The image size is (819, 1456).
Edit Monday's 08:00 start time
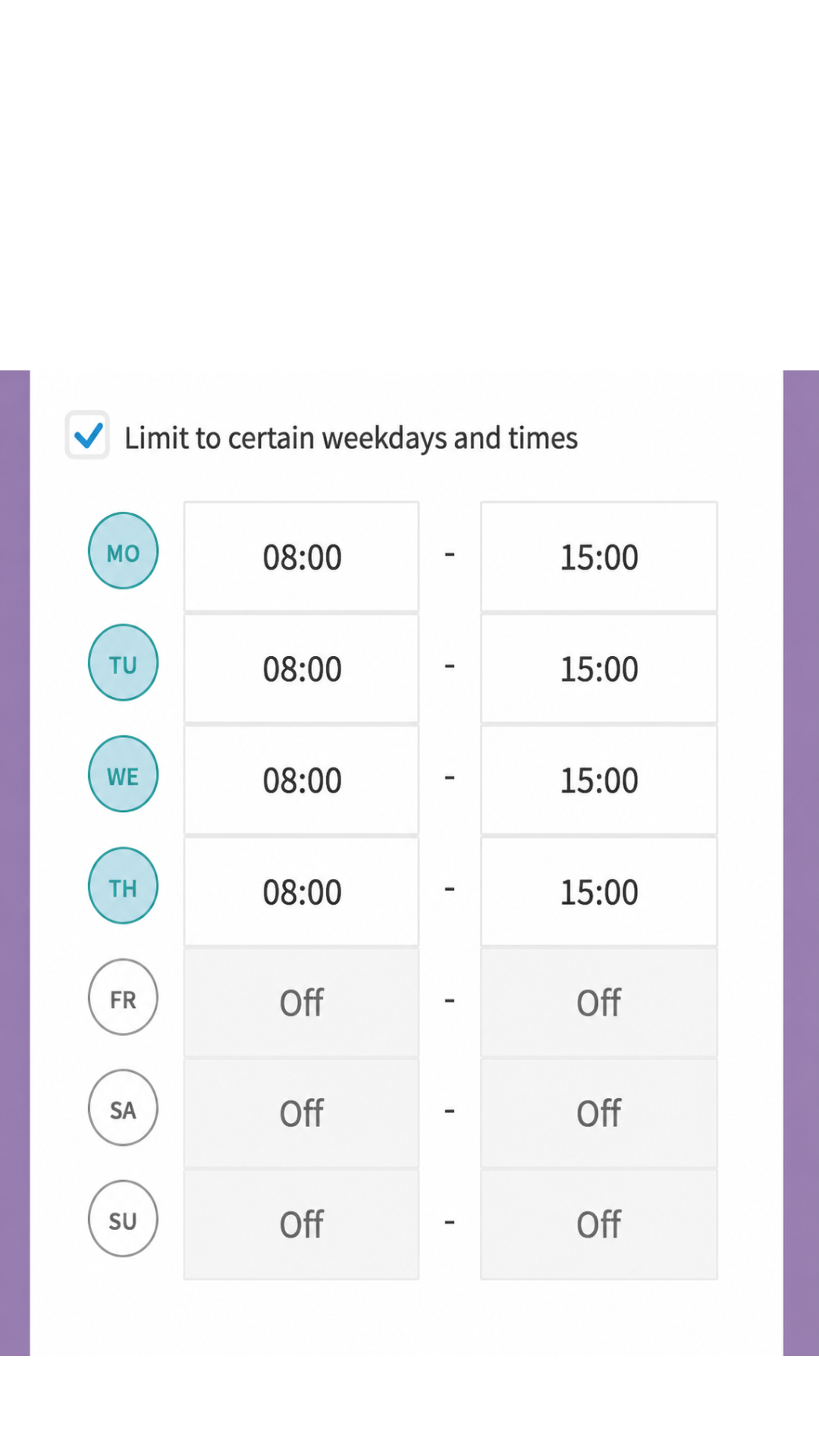click(x=301, y=557)
